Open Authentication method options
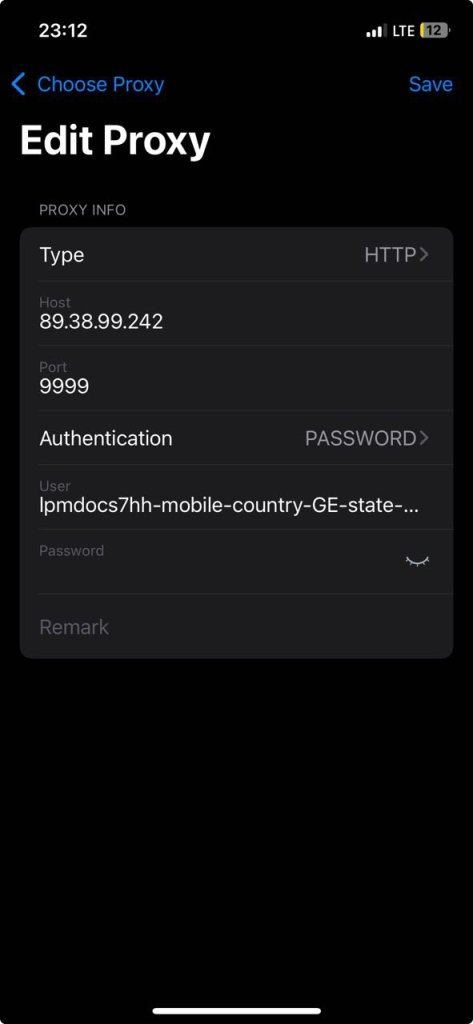 (236, 438)
